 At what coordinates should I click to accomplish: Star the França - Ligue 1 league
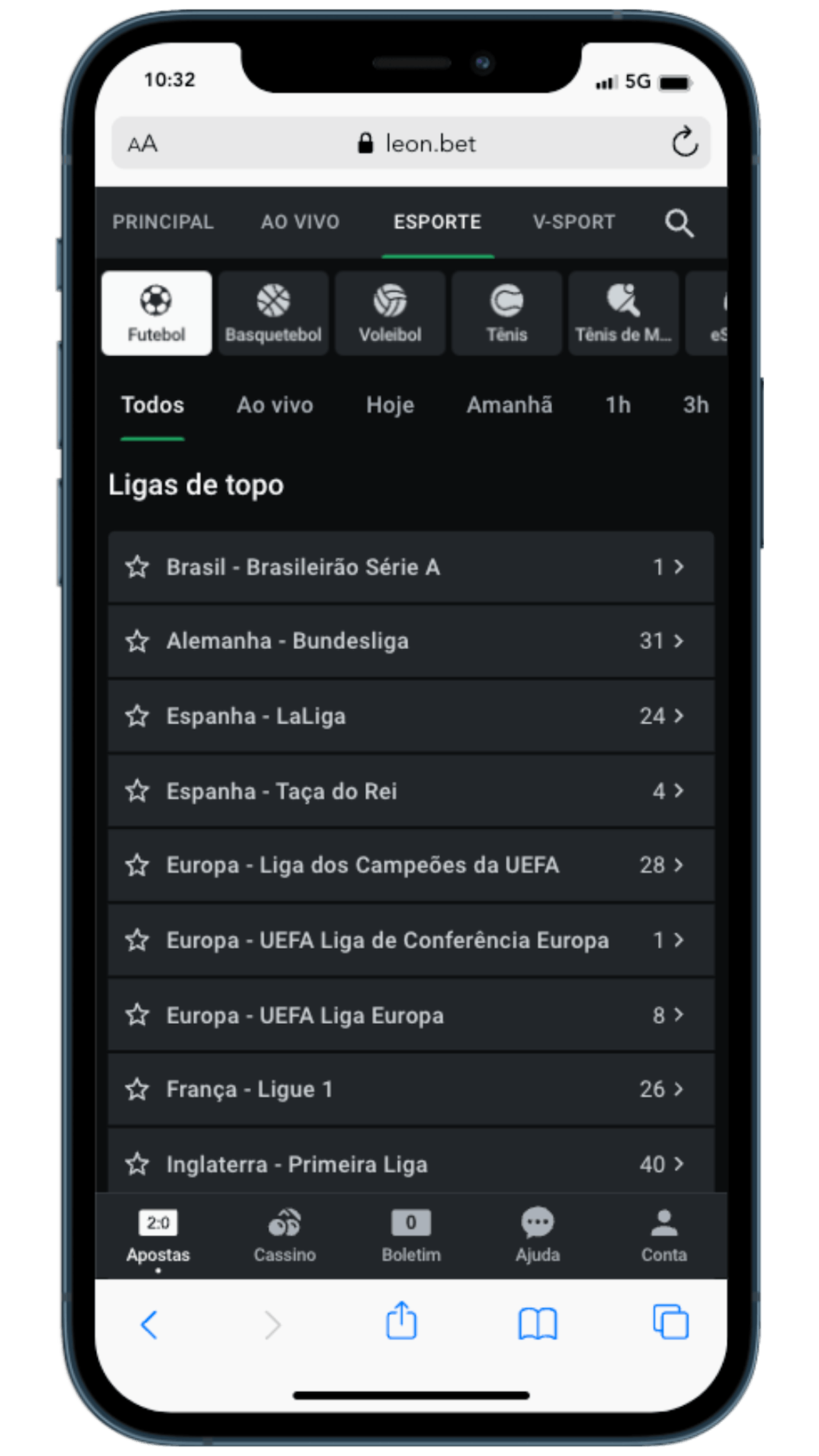pyautogui.click(x=137, y=1089)
